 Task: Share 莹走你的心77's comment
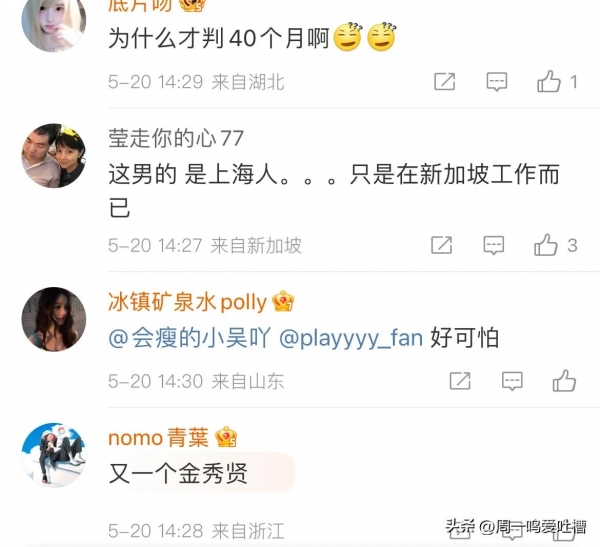click(x=441, y=244)
